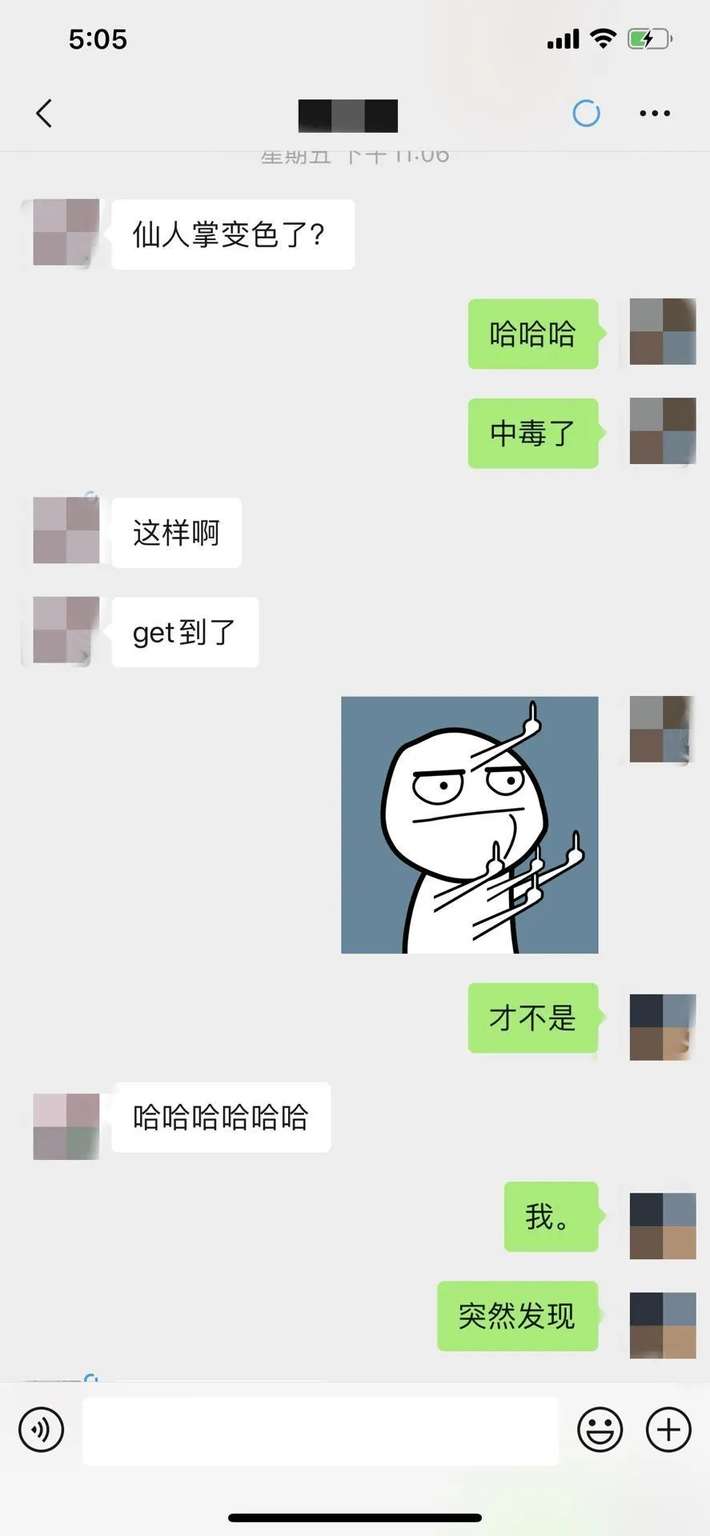Open sender avatar beside 突然发现
This screenshot has width=710, height=1536.
pyautogui.click(x=662, y=1325)
